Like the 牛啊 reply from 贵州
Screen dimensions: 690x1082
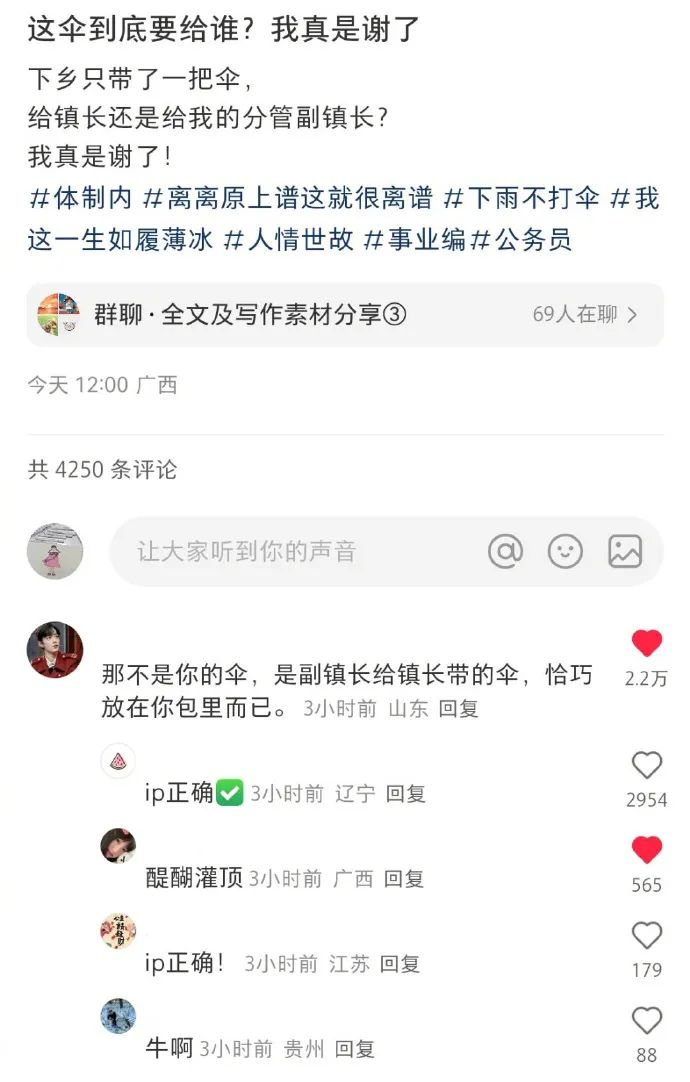pos(647,1021)
